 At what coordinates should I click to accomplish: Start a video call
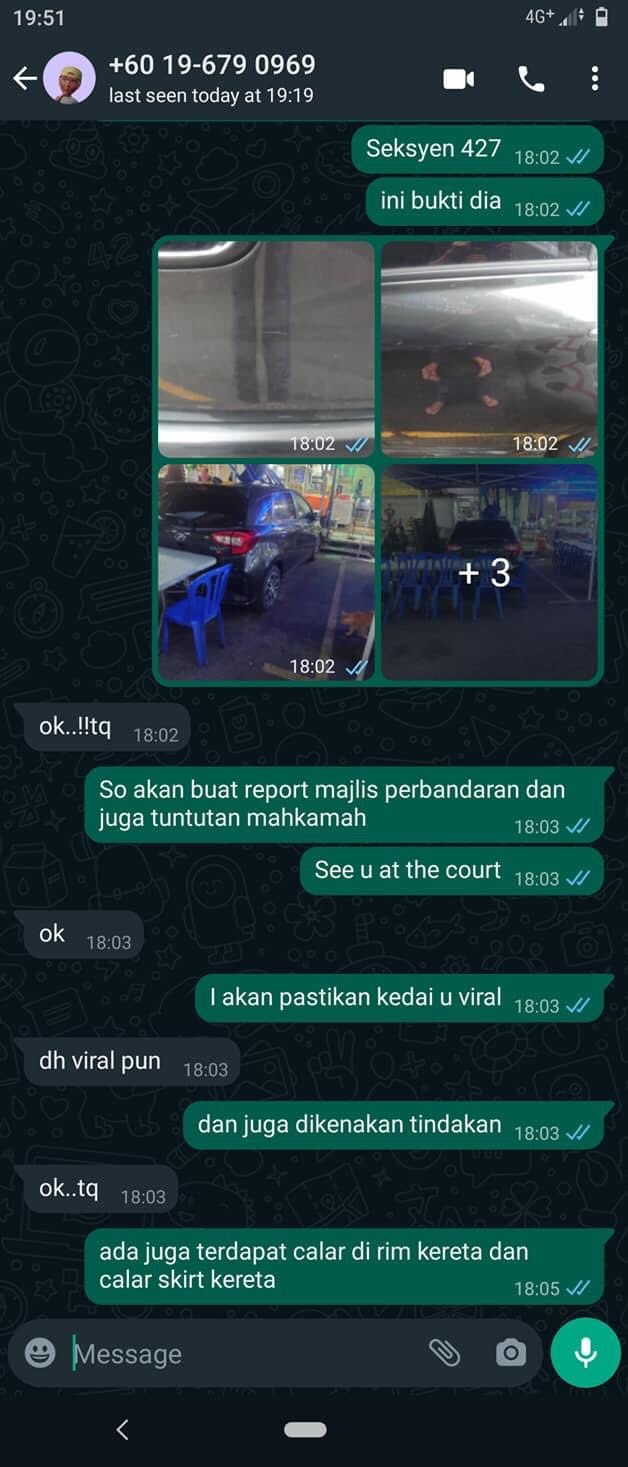point(459,79)
